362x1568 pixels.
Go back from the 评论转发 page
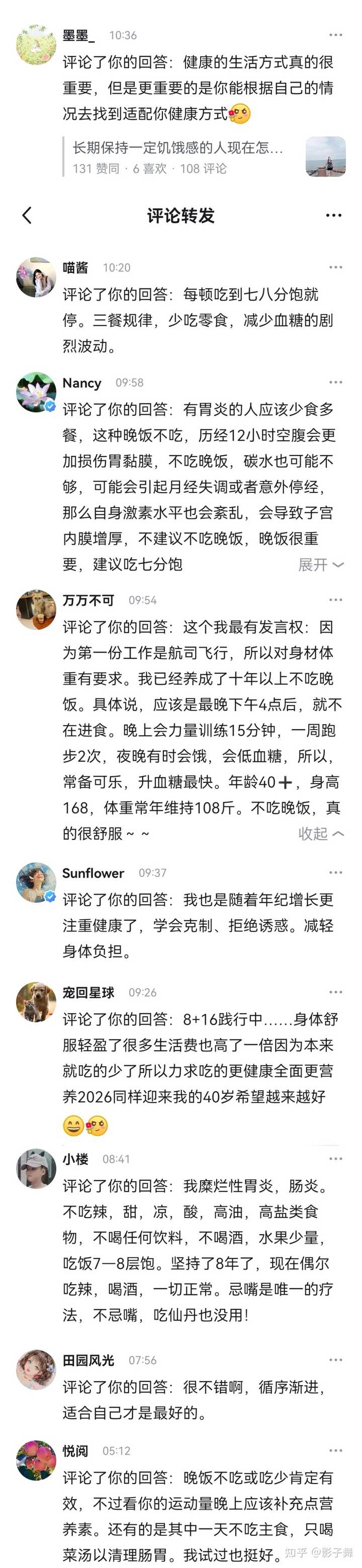[27, 215]
